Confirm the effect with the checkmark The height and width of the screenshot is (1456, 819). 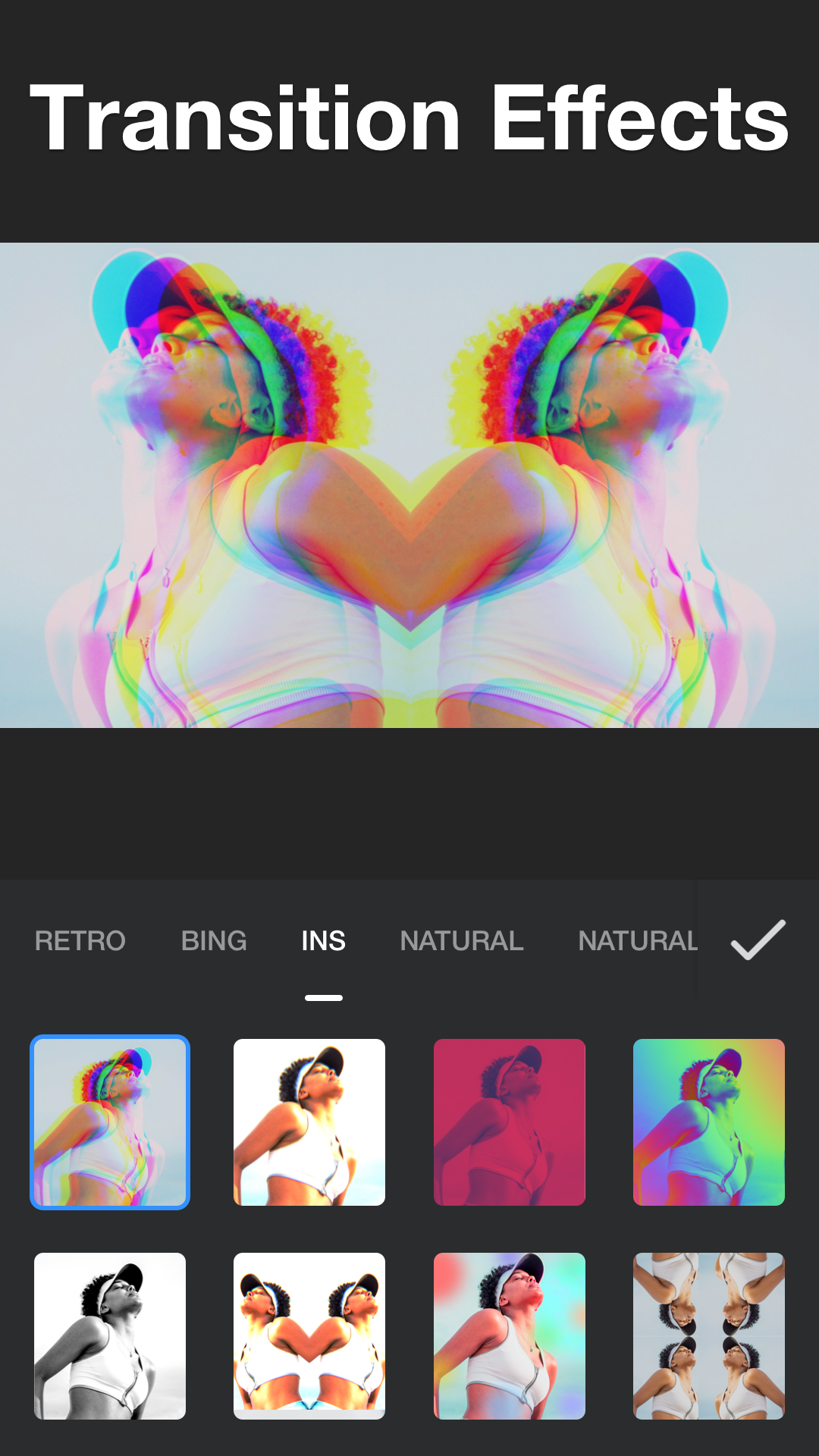(x=758, y=940)
